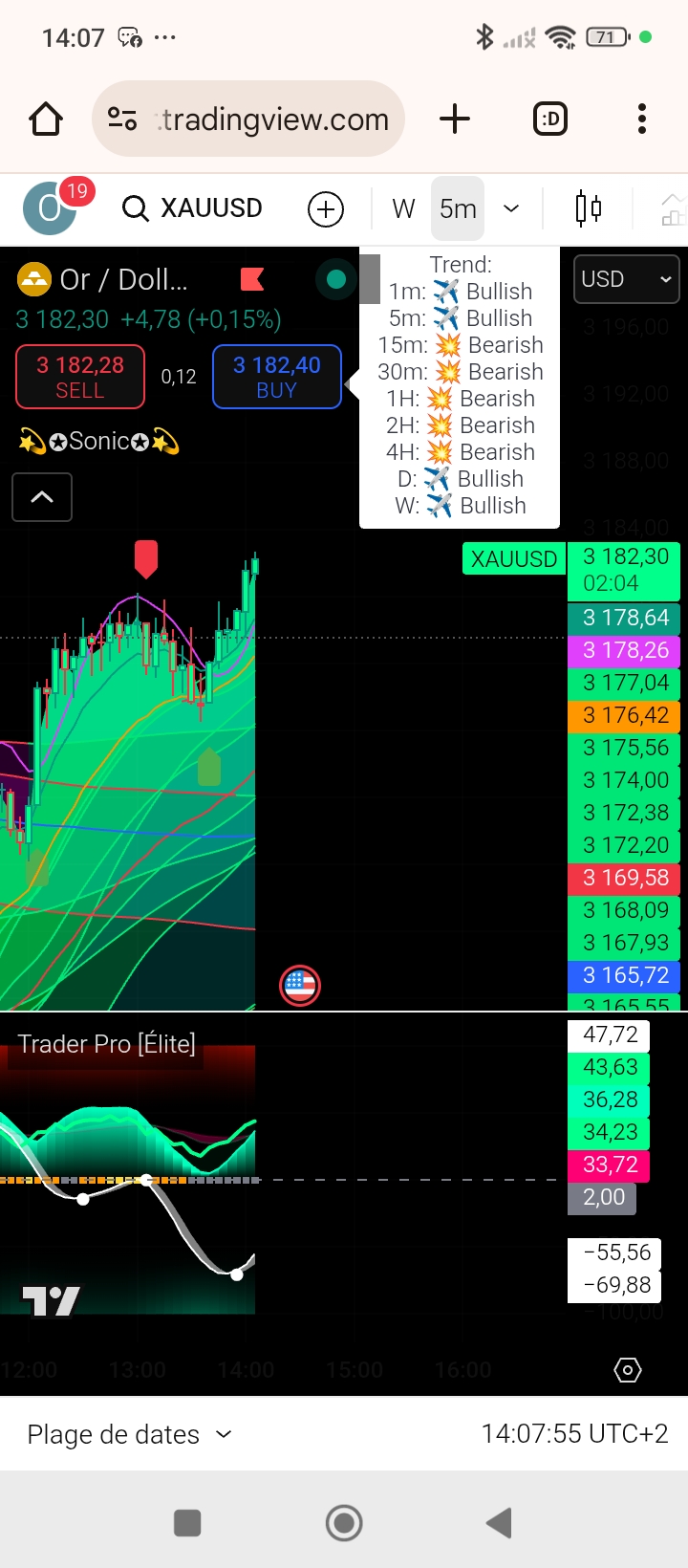Open the Plage de dates selector
The height and width of the screenshot is (1568, 688).
(x=130, y=1434)
